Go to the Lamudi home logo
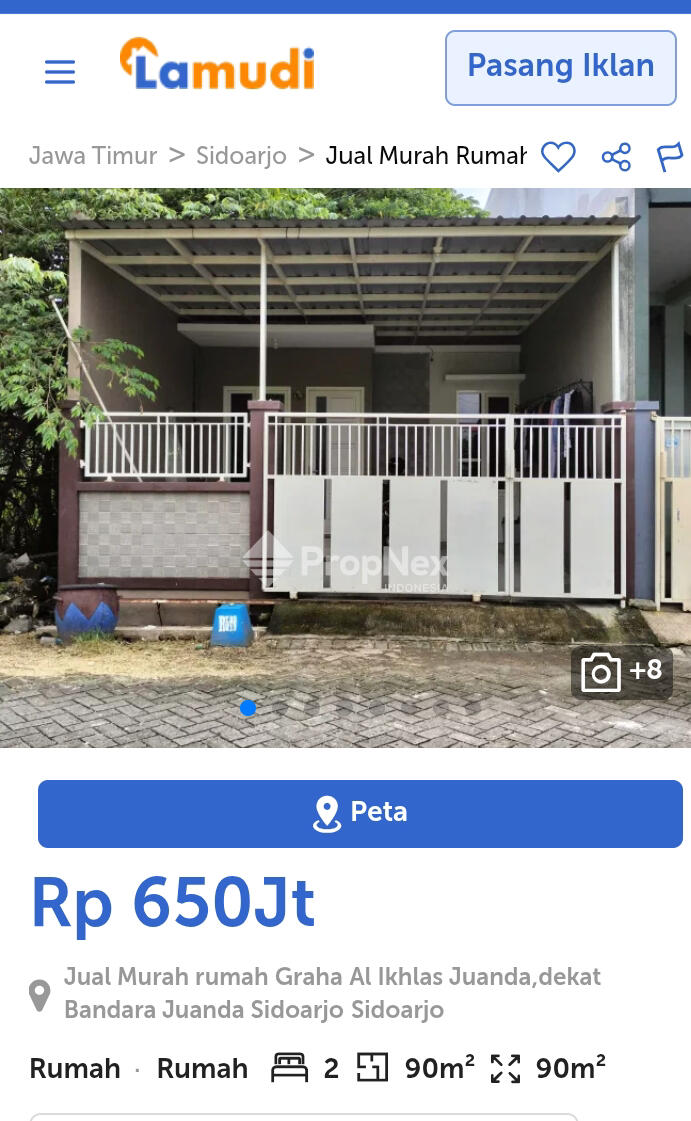691x1121 pixels. point(217,65)
